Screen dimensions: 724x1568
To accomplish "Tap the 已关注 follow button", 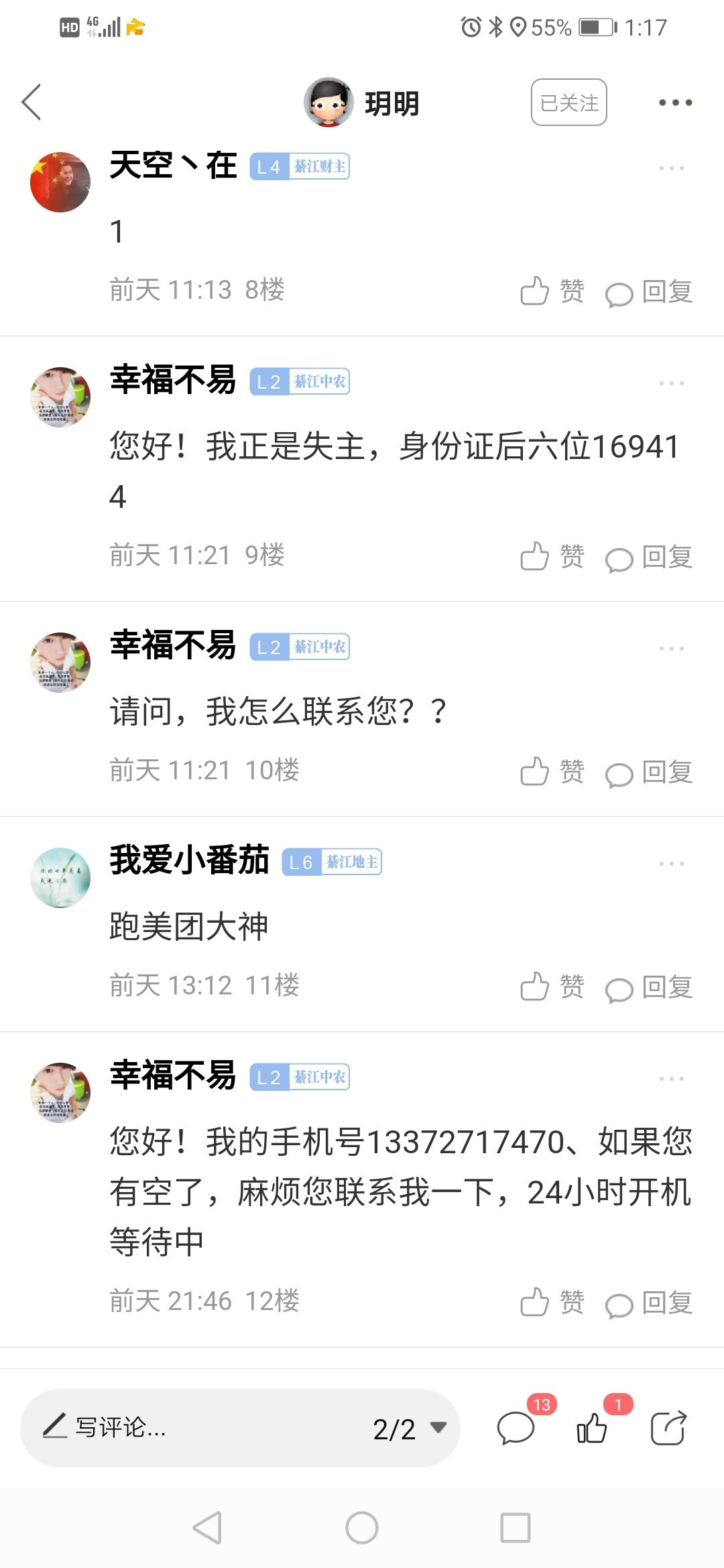I will point(568,103).
